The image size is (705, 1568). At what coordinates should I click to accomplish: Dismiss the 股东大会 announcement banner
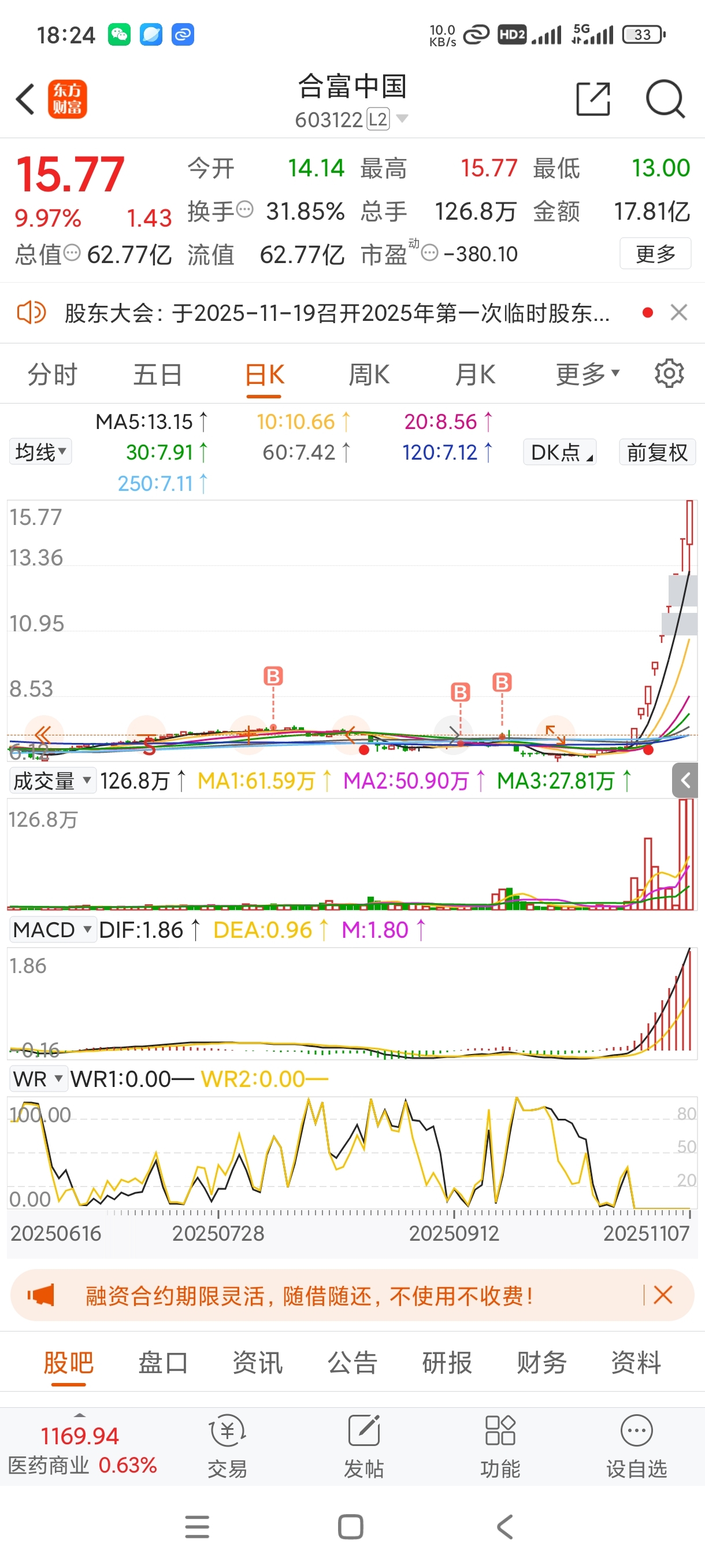pos(678,313)
